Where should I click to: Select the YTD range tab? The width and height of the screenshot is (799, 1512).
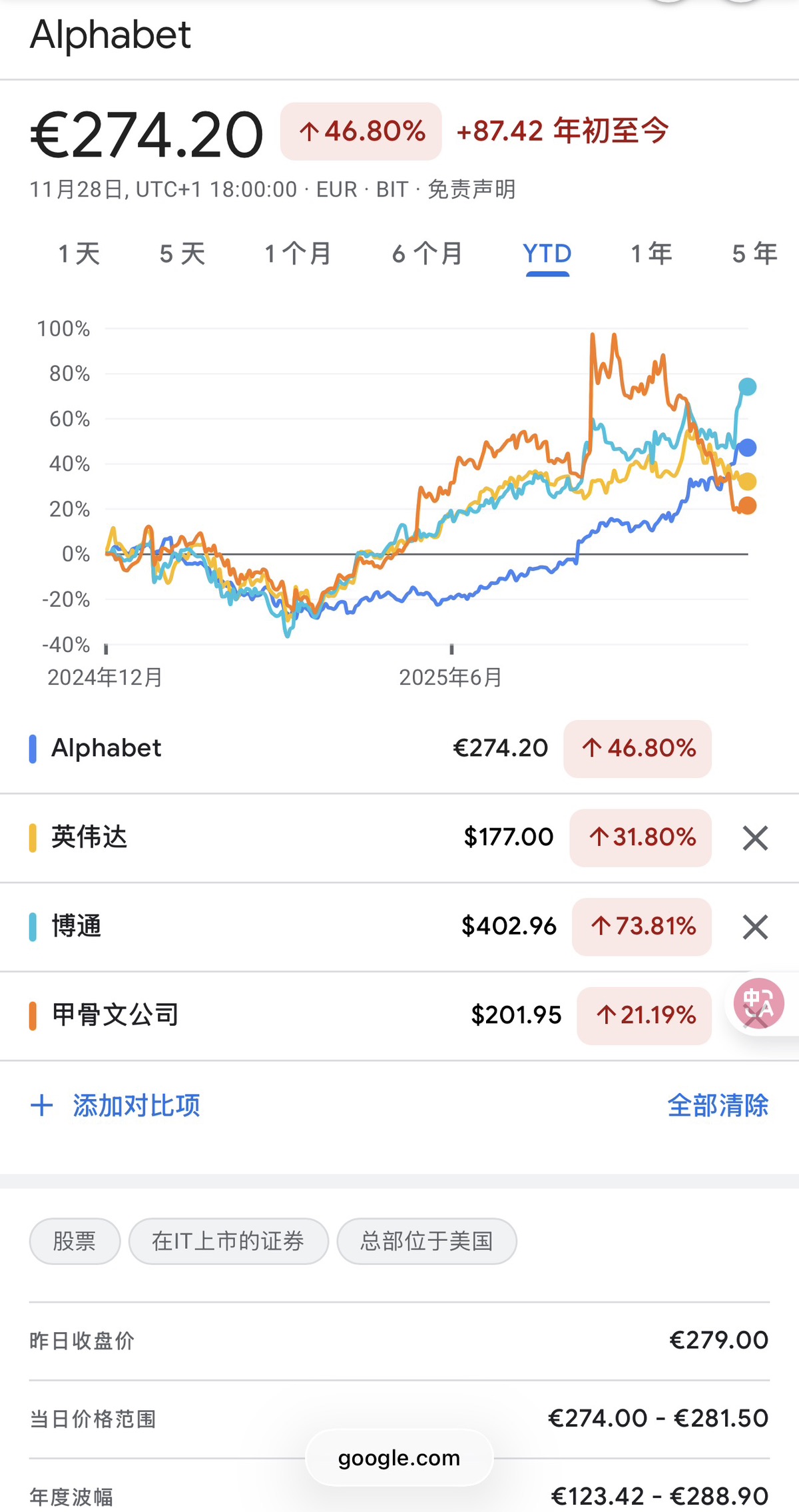[x=547, y=254]
